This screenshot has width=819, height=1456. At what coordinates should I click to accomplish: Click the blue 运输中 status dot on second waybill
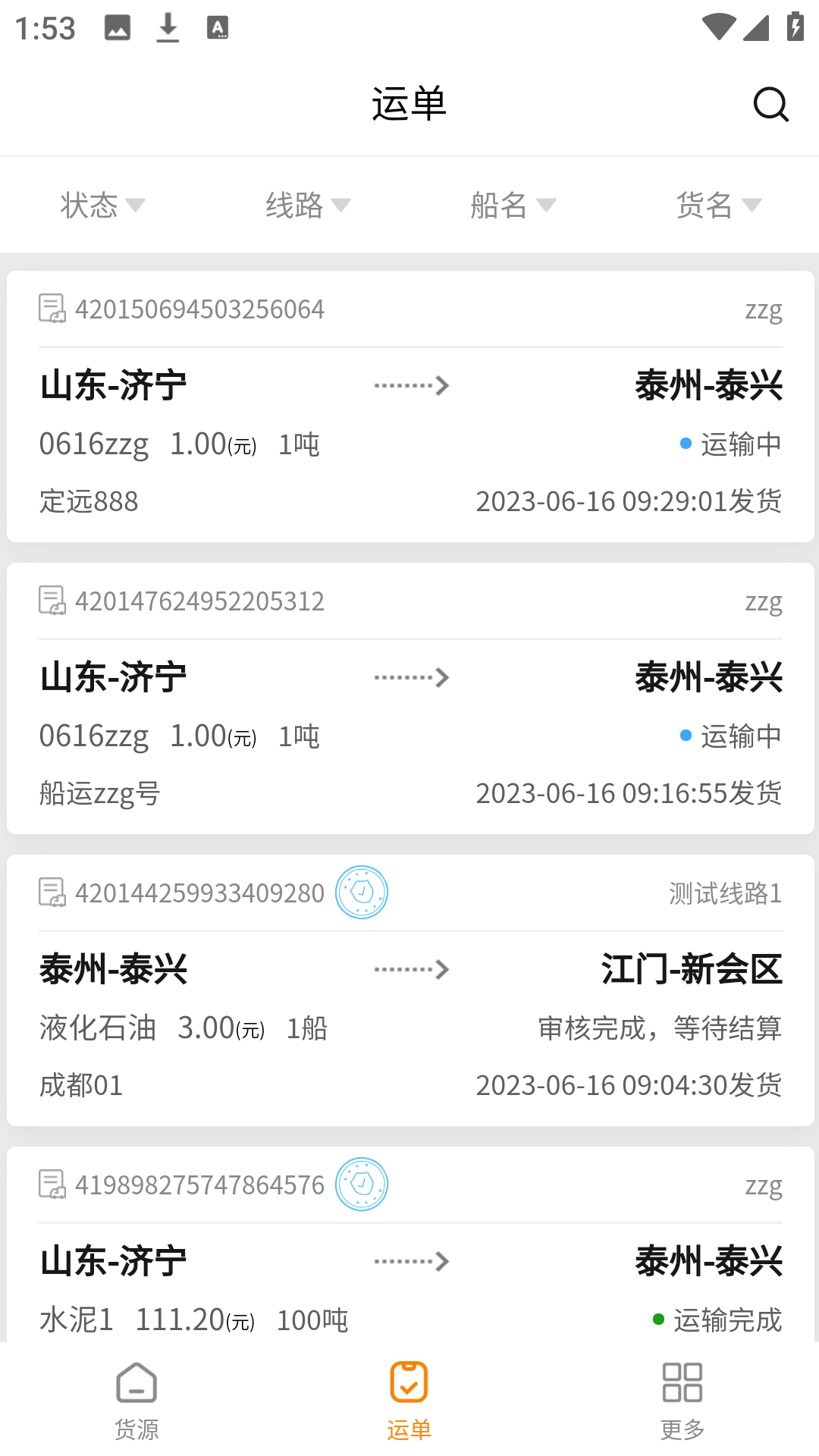(686, 735)
